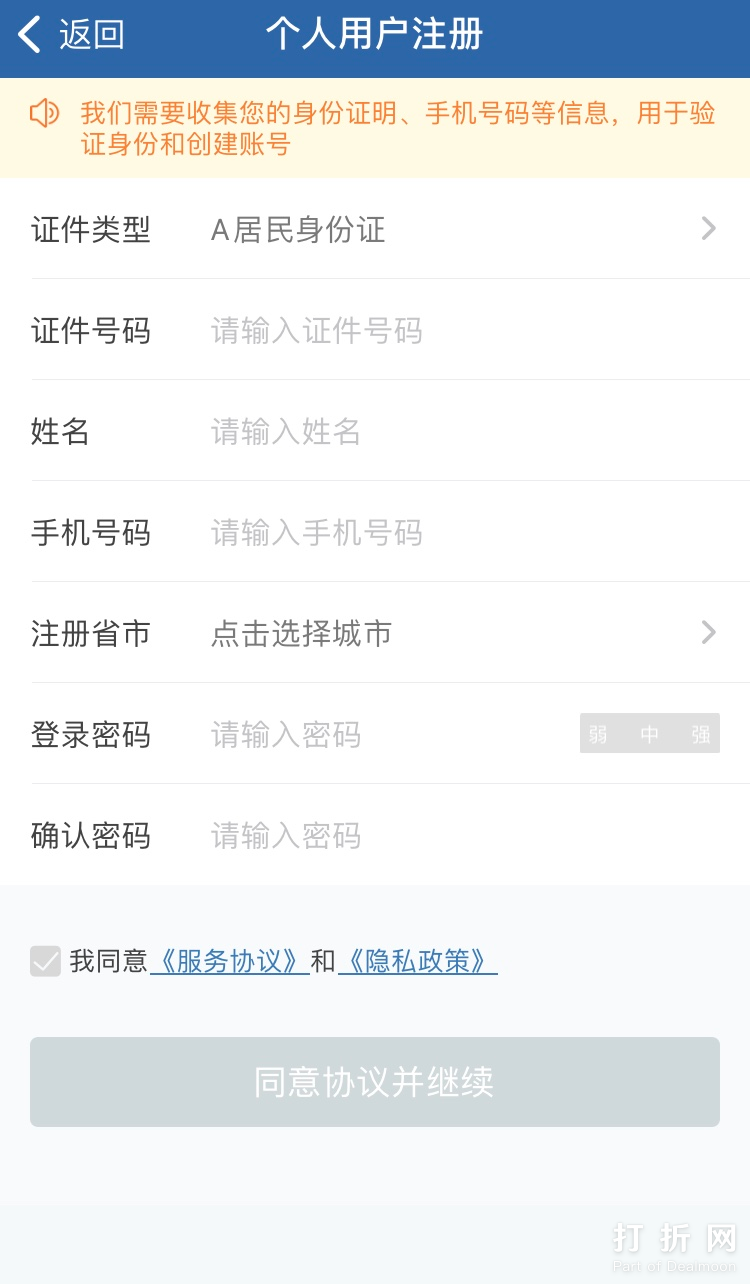Tap the 同意协议并继续 button
The height and width of the screenshot is (1284, 750).
(x=375, y=1082)
